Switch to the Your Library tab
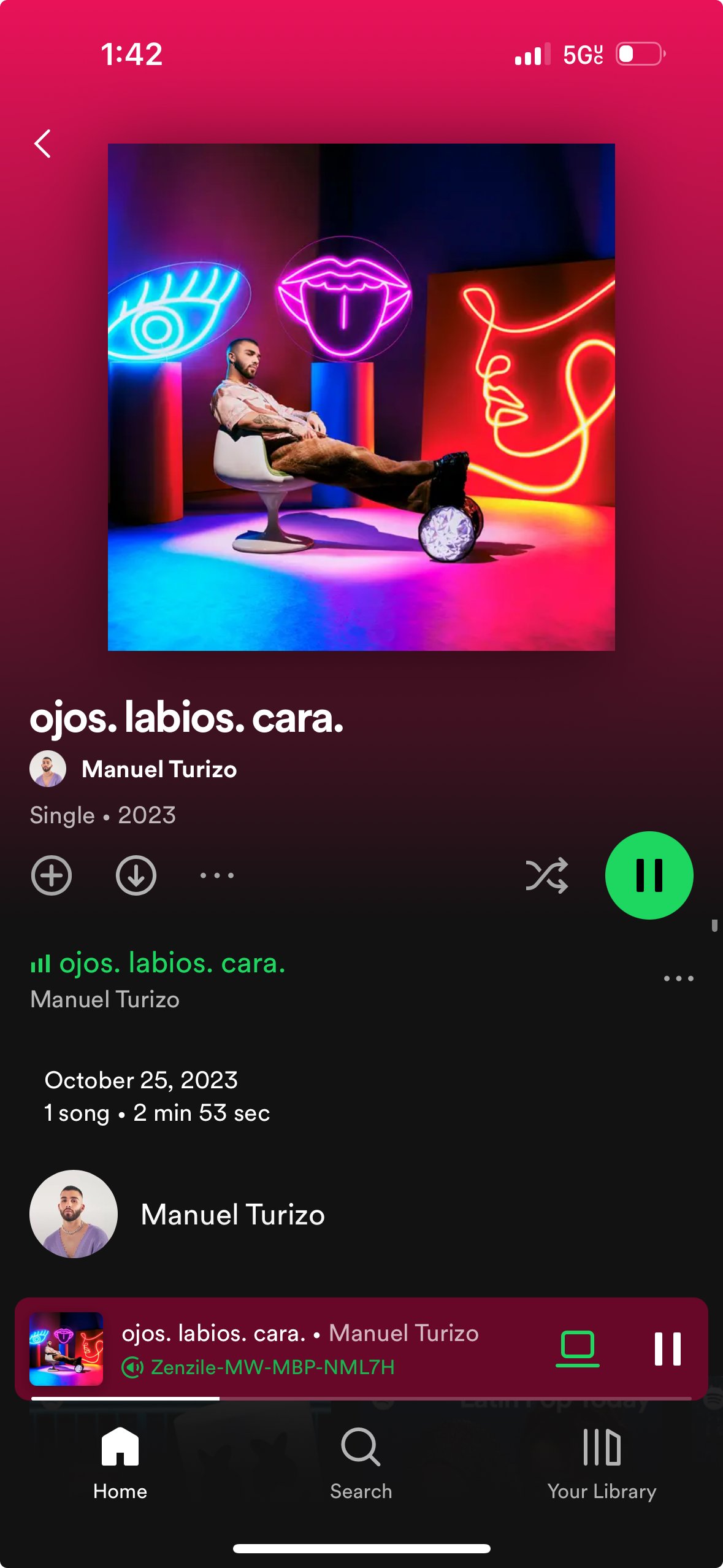This screenshot has width=723, height=1568. (x=602, y=1463)
